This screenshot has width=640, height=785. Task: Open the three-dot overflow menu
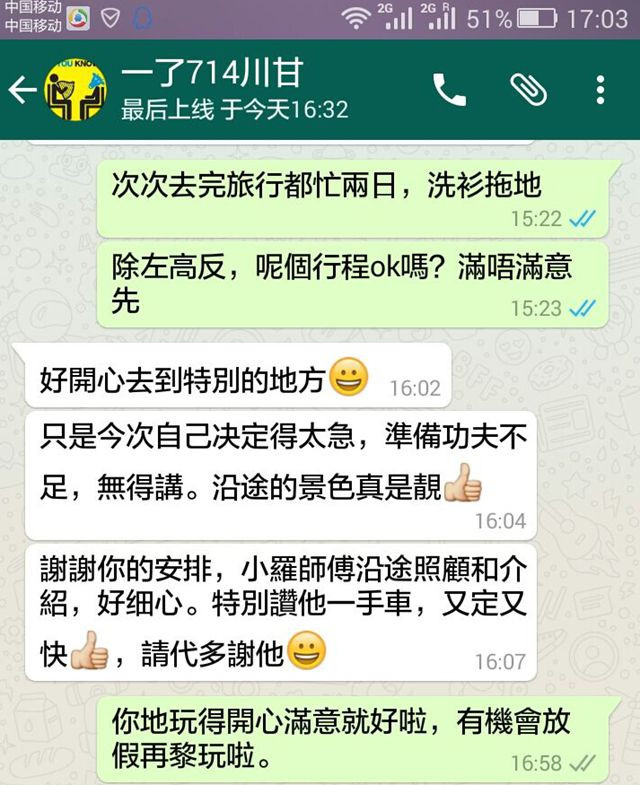coord(600,90)
